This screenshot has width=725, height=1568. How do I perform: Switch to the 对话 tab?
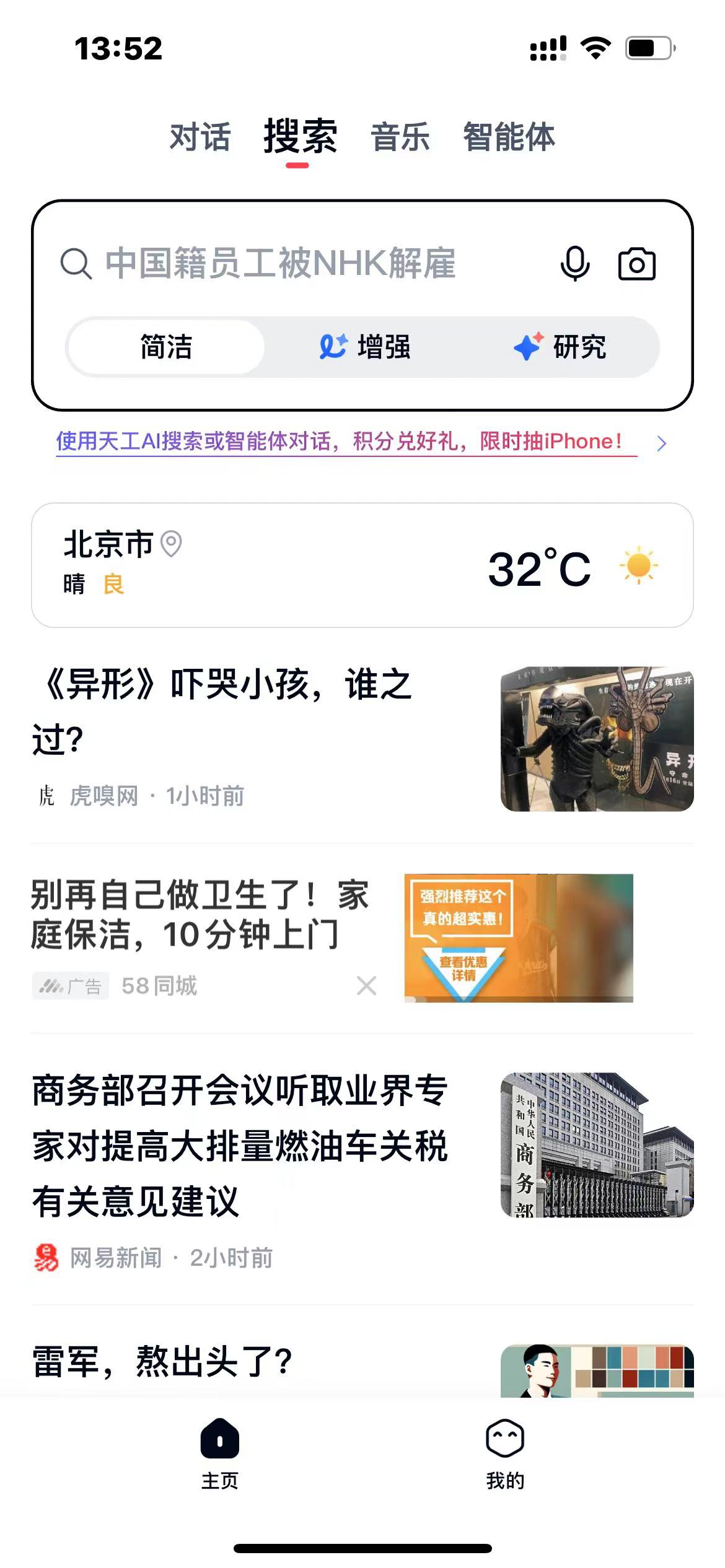pos(200,137)
